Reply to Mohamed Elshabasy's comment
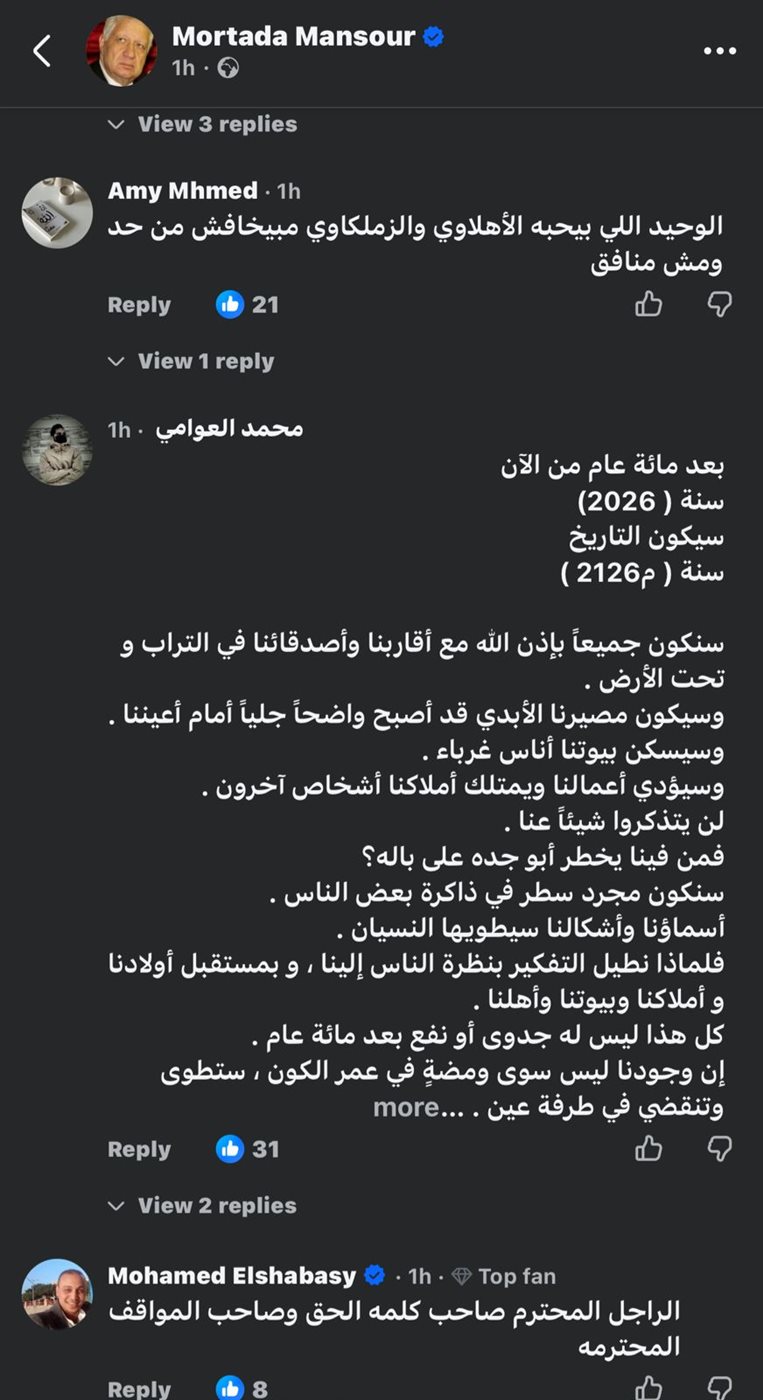 click(139, 1389)
